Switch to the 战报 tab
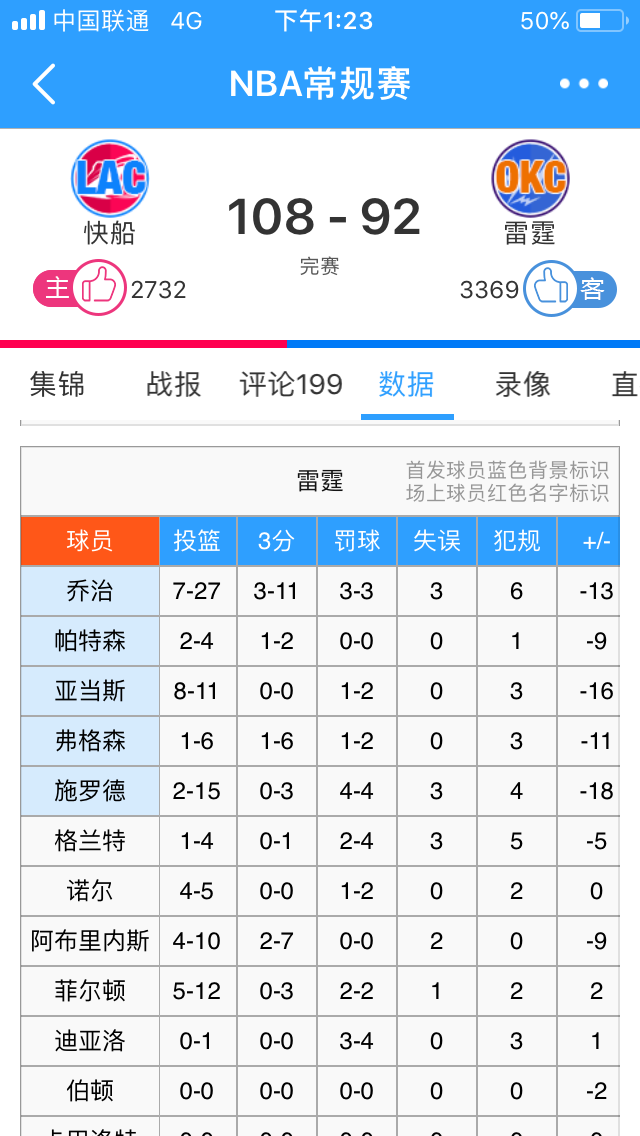This screenshot has width=640, height=1136. click(174, 385)
